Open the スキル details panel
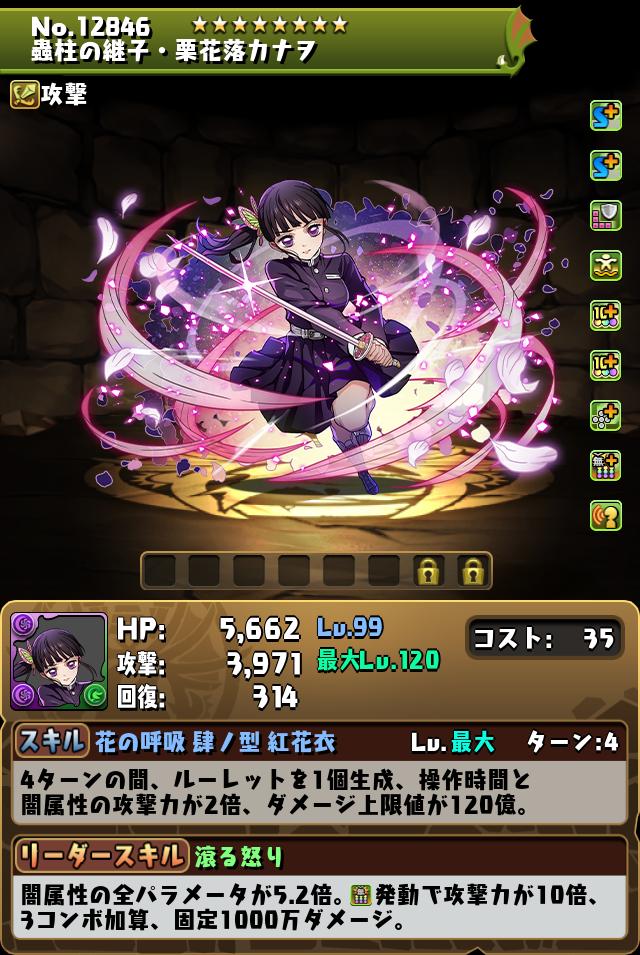Image resolution: width=640 pixels, height=955 pixels. (x=50, y=742)
